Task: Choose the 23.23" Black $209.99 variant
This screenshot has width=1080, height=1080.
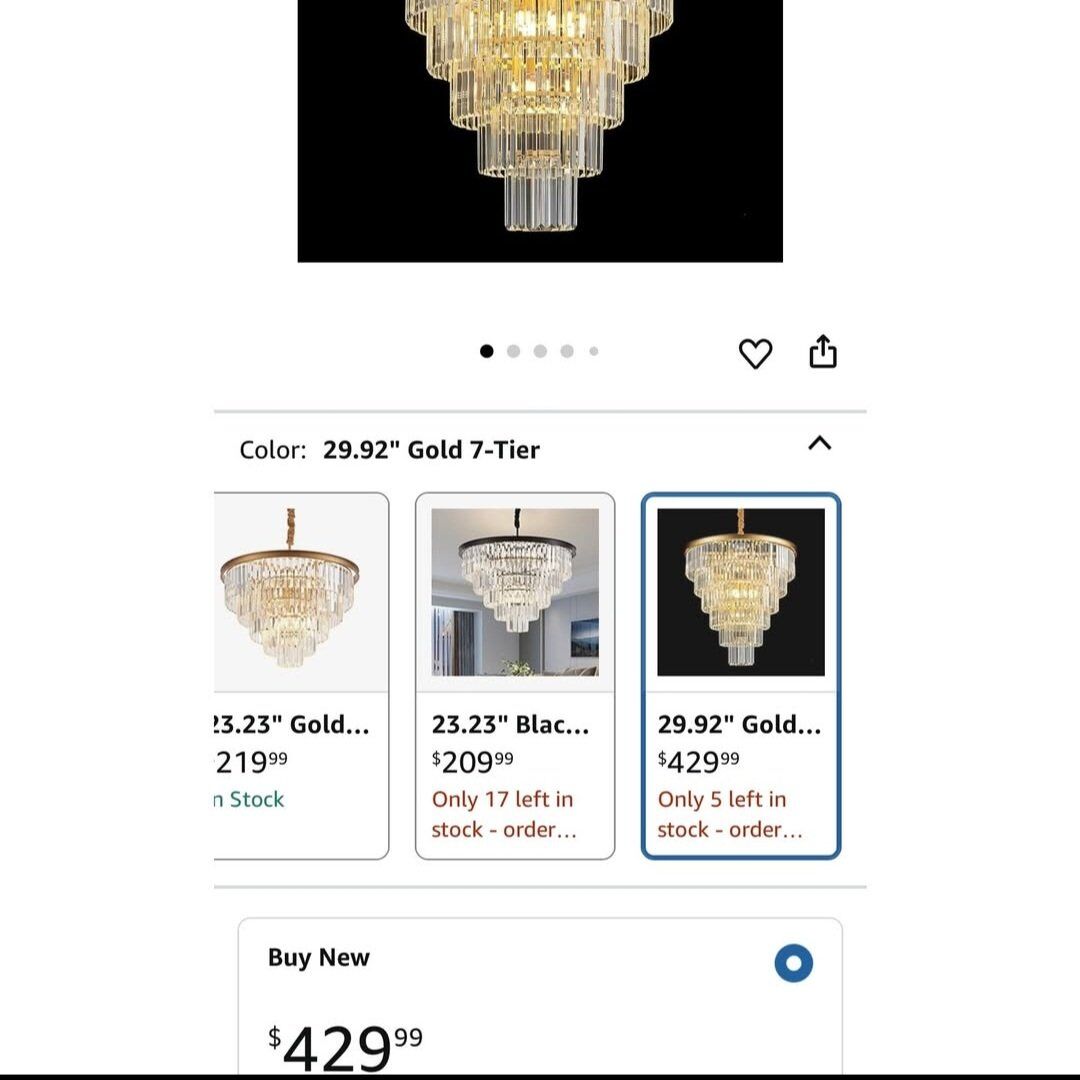Action: coord(515,675)
